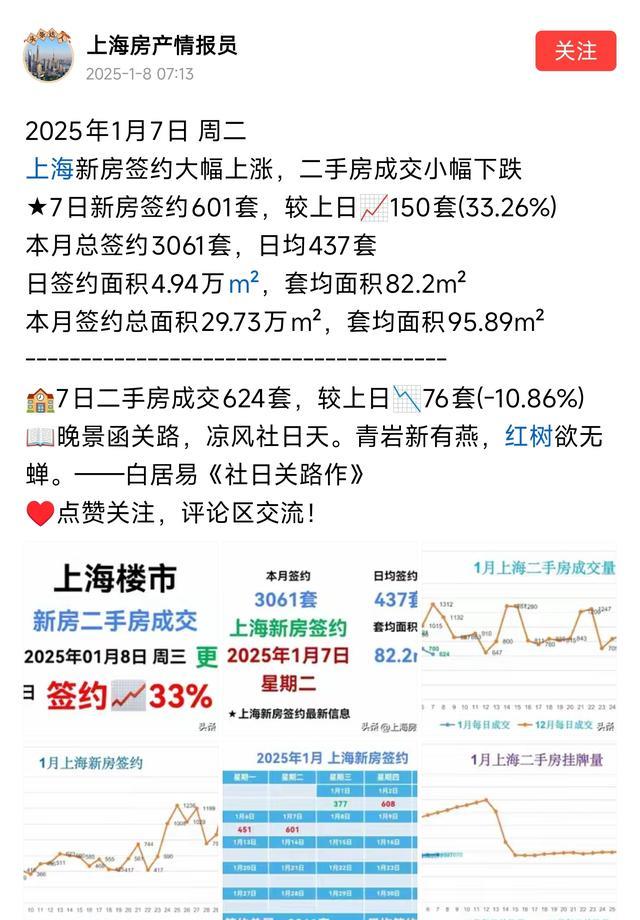This screenshot has height=920, width=640.
Task: Open the 上海房产情报员 profile avatar
Action: coord(48,55)
